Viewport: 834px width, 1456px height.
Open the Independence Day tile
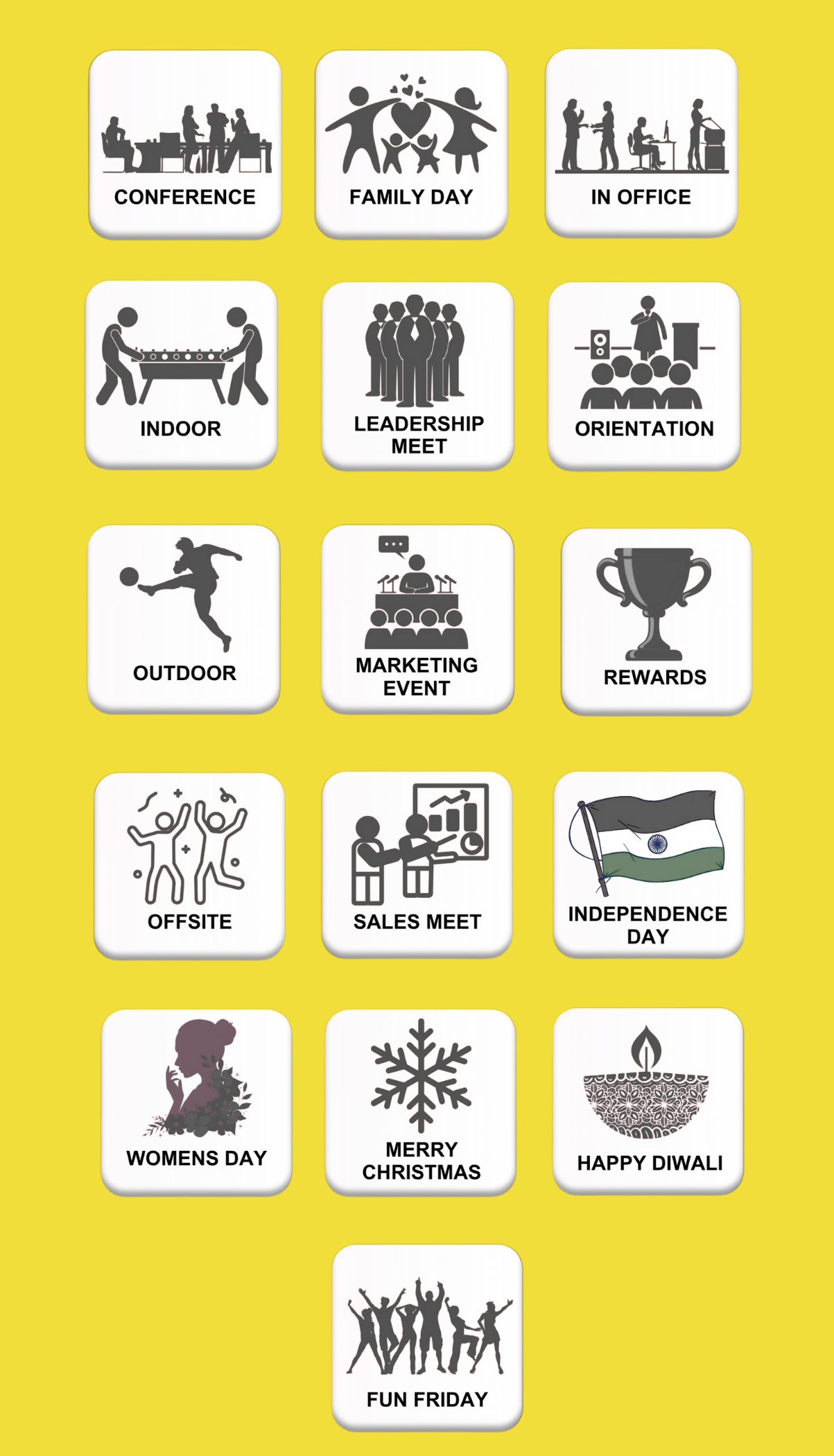point(648,864)
